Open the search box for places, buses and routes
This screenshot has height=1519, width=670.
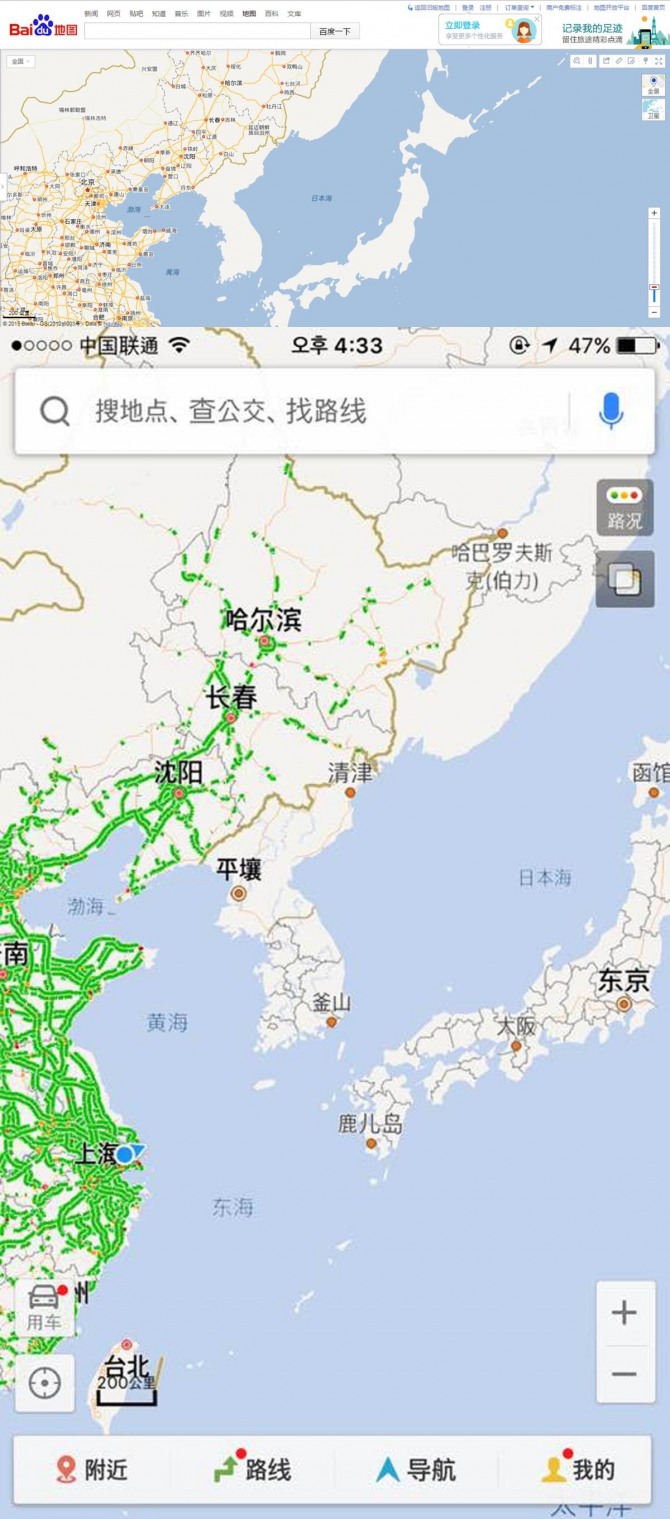300,411
